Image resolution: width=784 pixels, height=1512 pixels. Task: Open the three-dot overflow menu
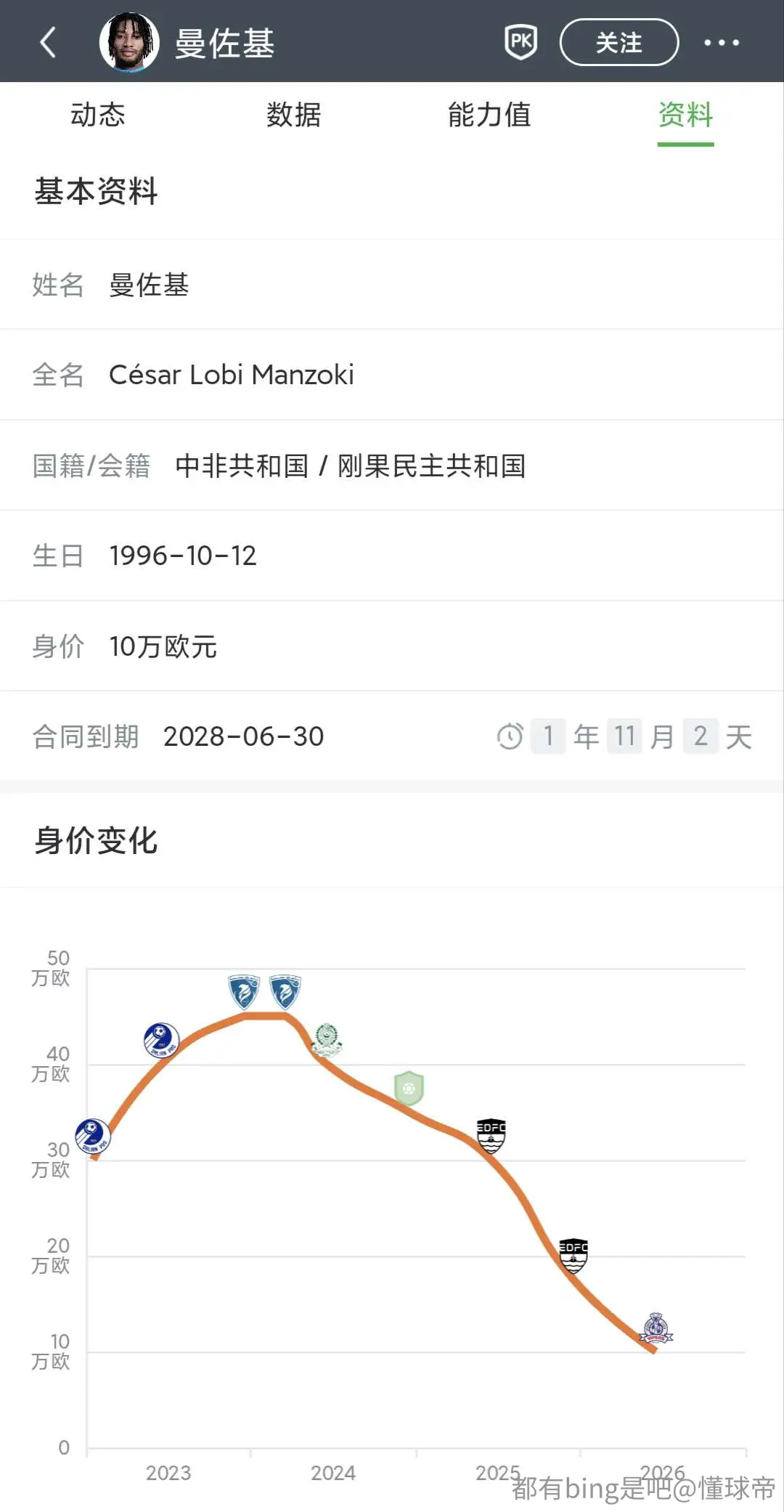pos(722,43)
